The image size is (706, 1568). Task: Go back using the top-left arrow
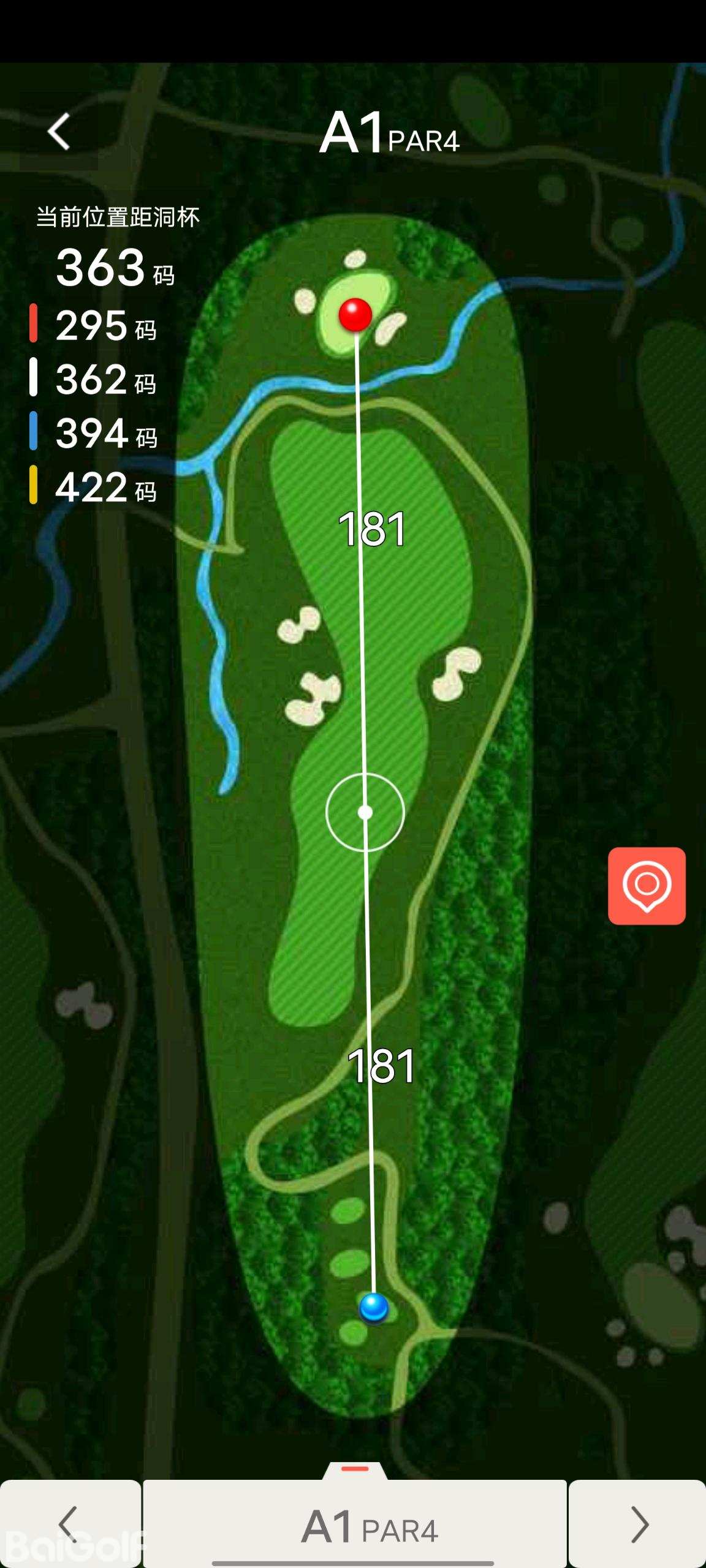[59, 132]
